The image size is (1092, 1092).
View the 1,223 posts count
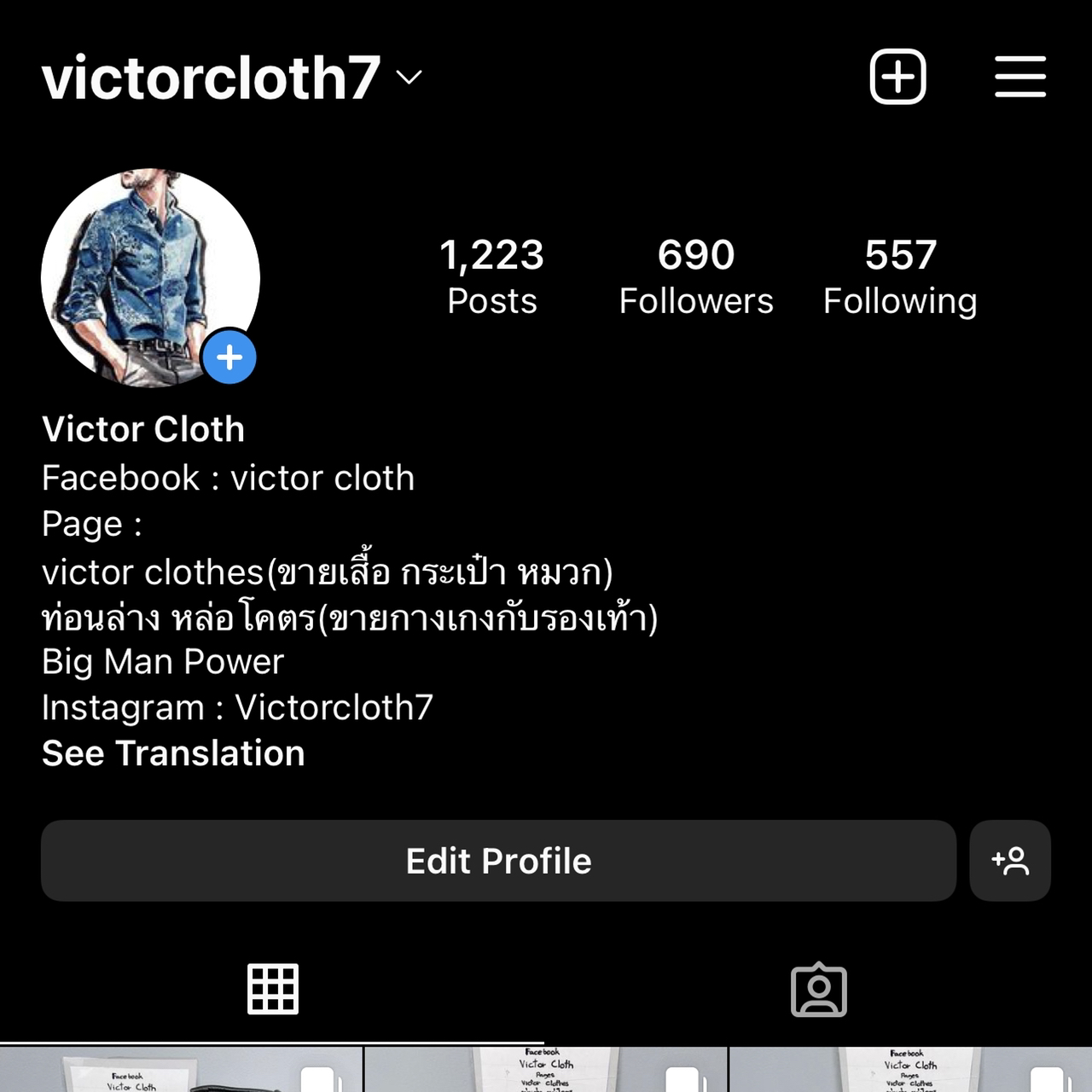coord(492,276)
